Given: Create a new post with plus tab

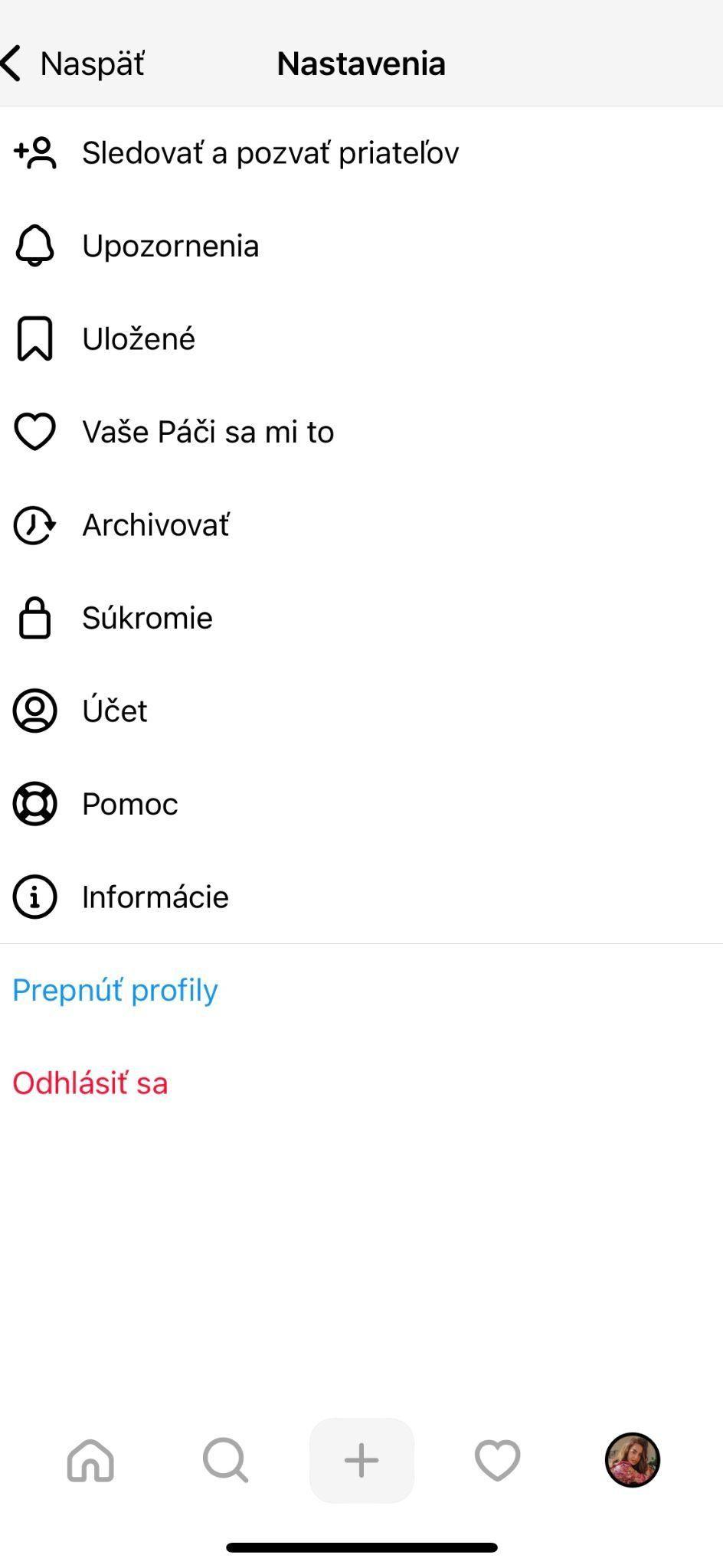Looking at the screenshot, I should pos(361,1460).
